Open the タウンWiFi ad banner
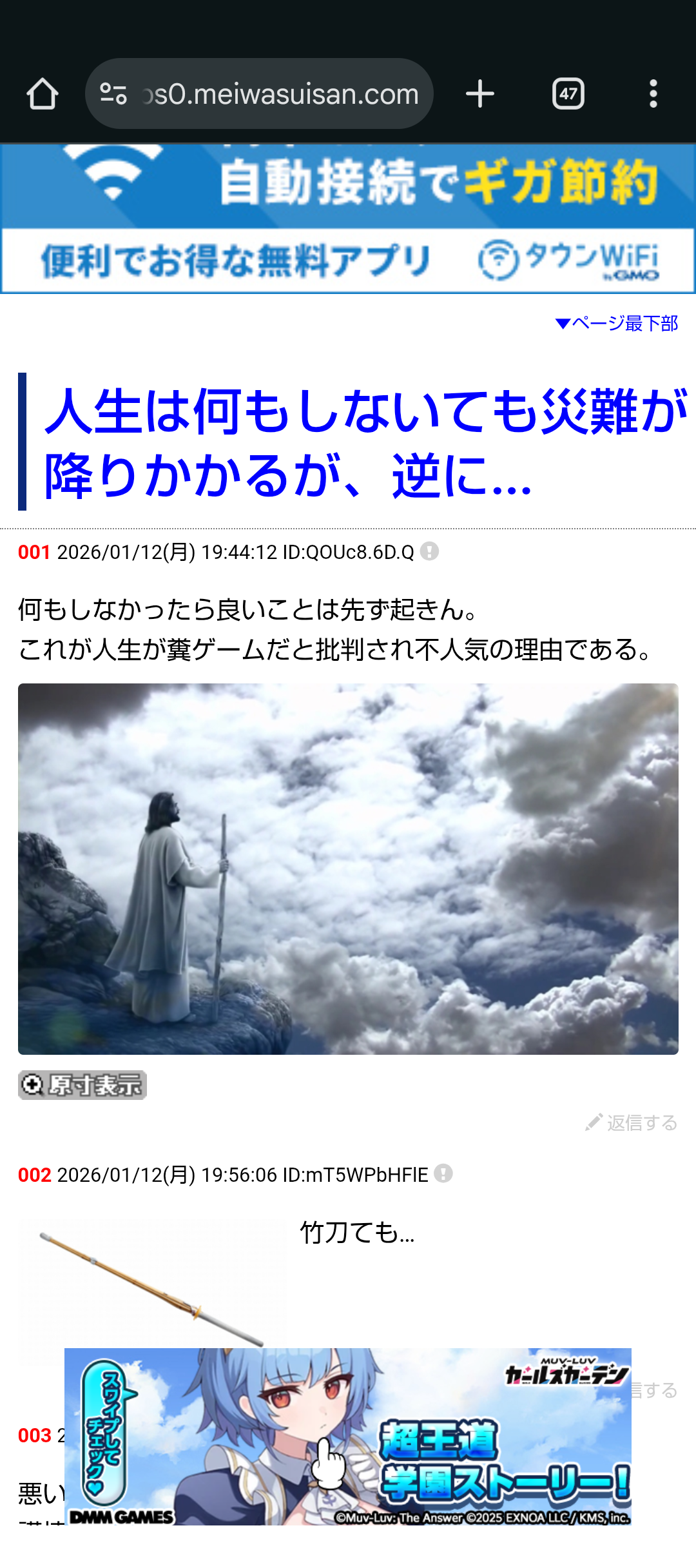696x1568 pixels. click(348, 219)
